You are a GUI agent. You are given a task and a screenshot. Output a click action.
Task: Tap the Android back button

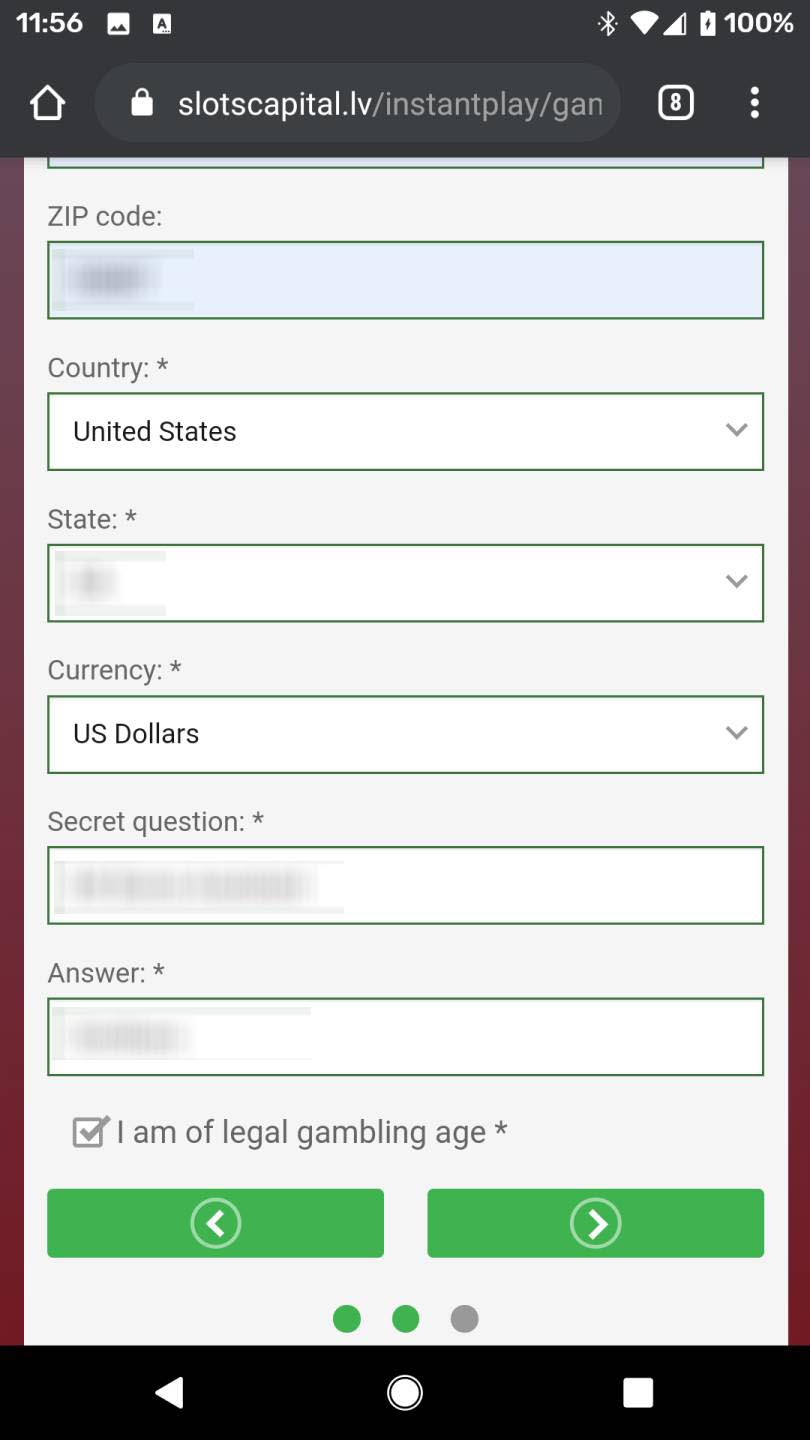170,1392
